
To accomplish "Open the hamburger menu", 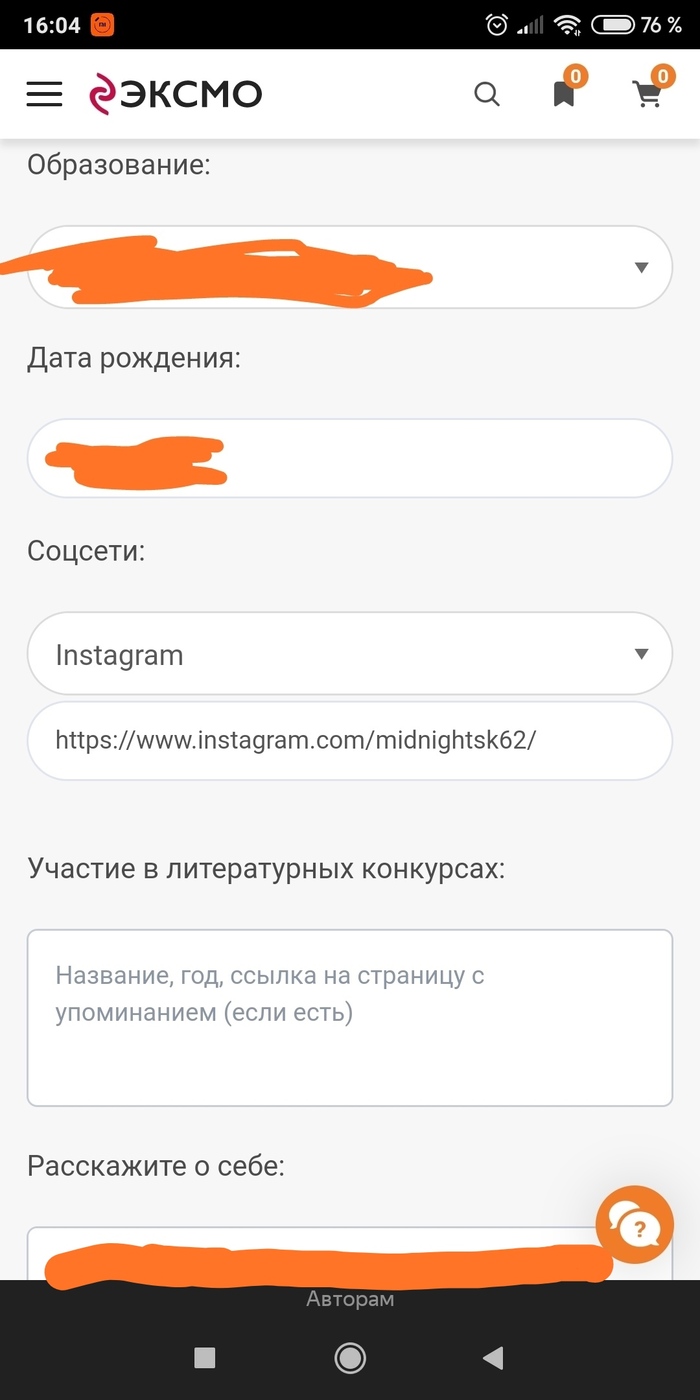I will point(44,94).
